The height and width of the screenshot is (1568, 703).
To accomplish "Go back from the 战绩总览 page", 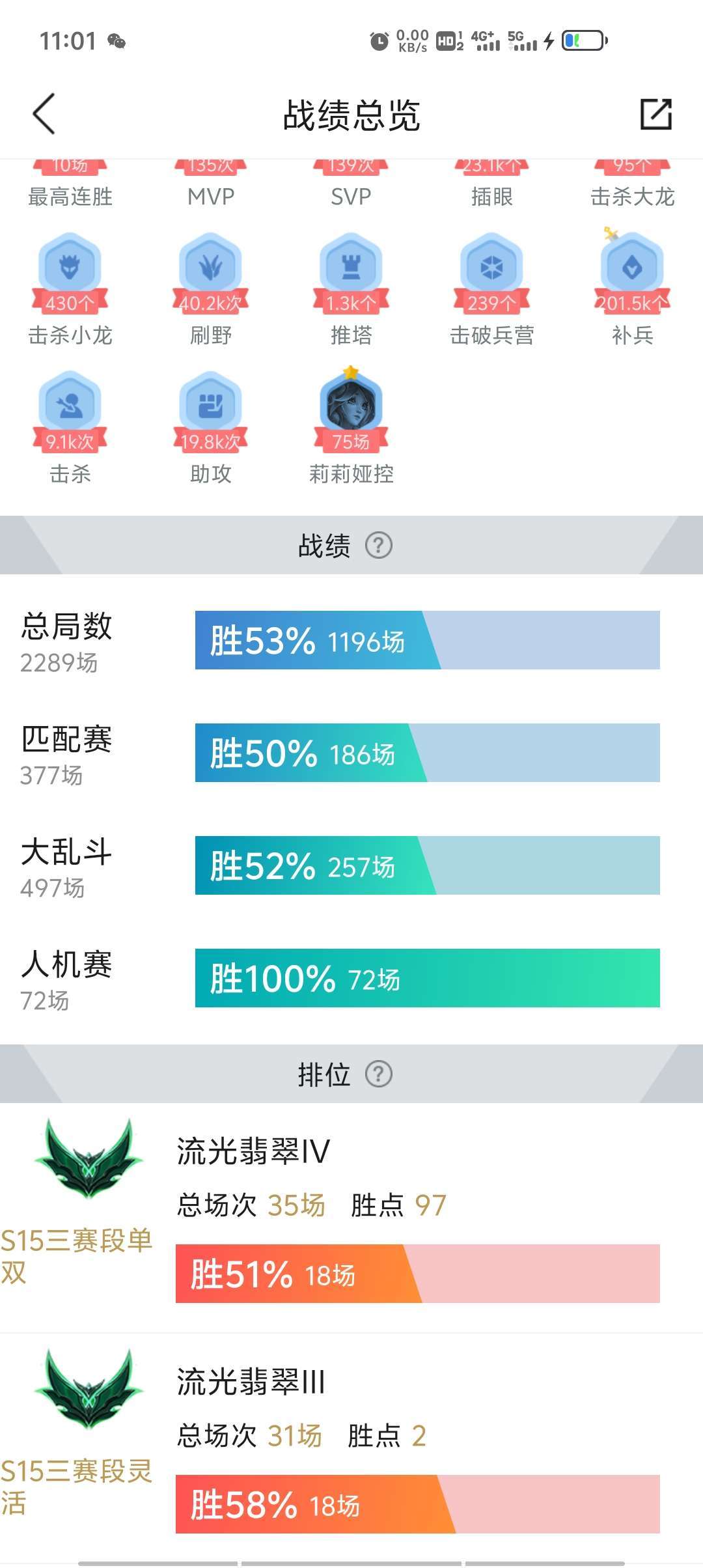I will coord(44,114).
